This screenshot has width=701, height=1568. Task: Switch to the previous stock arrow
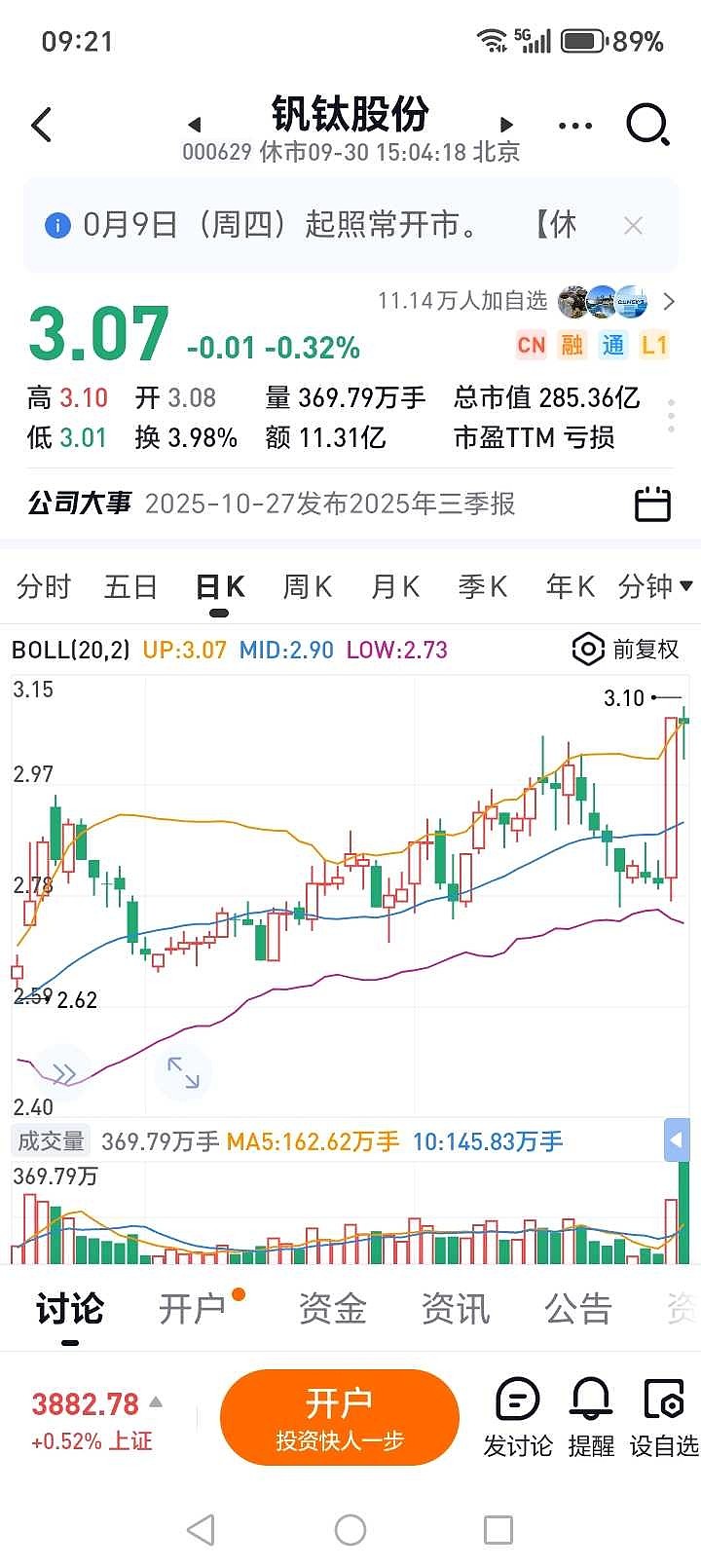pyautogui.click(x=195, y=125)
